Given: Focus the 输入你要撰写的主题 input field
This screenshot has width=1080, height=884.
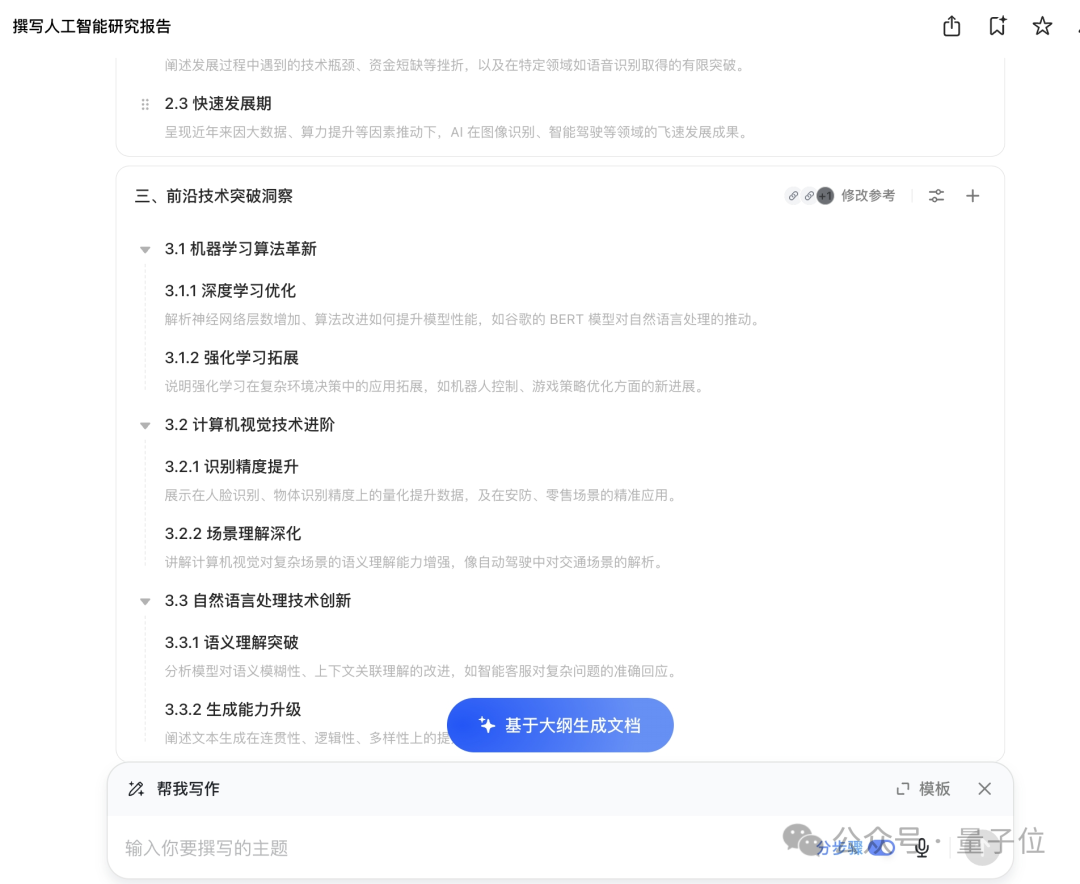Looking at the screenshot, I should [400, 848].
